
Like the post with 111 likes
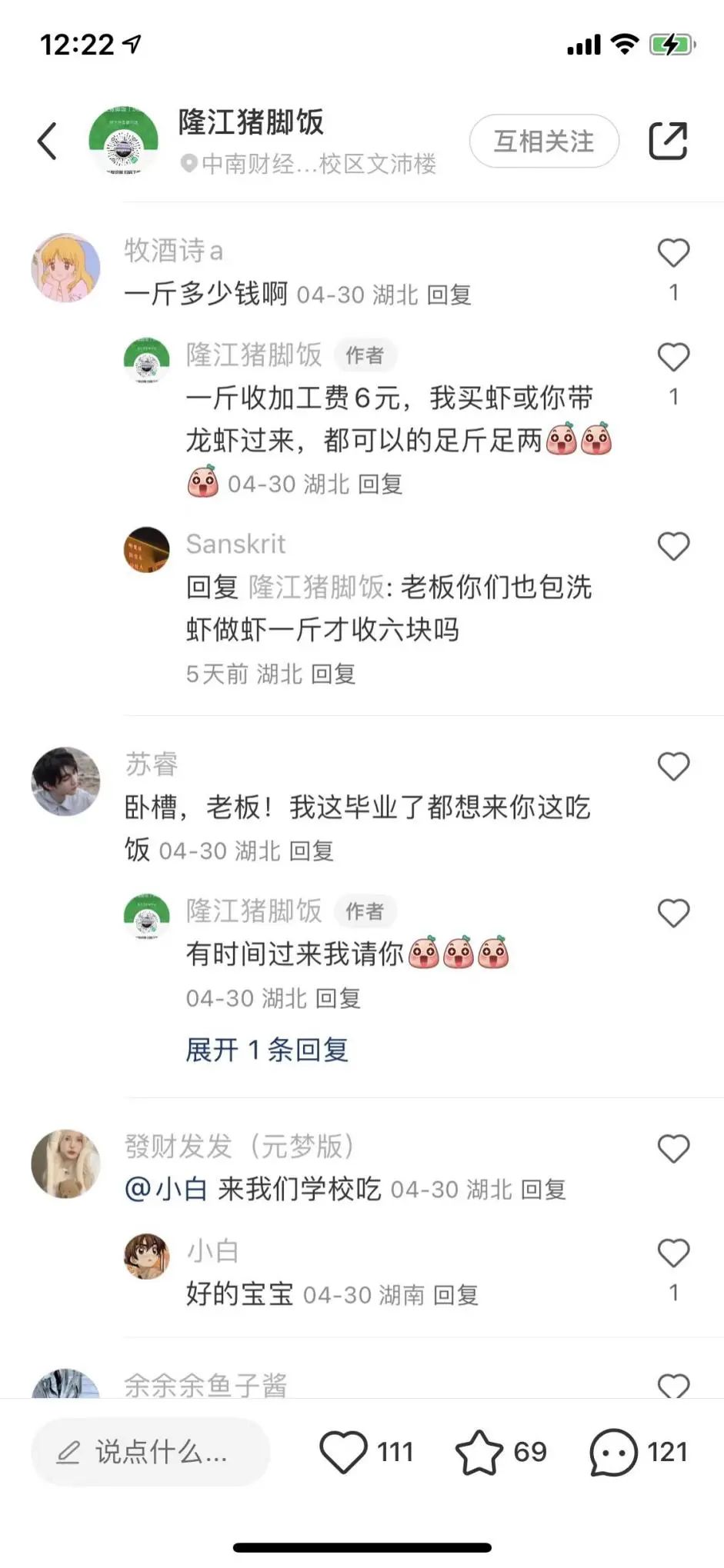pos(343,1452)
